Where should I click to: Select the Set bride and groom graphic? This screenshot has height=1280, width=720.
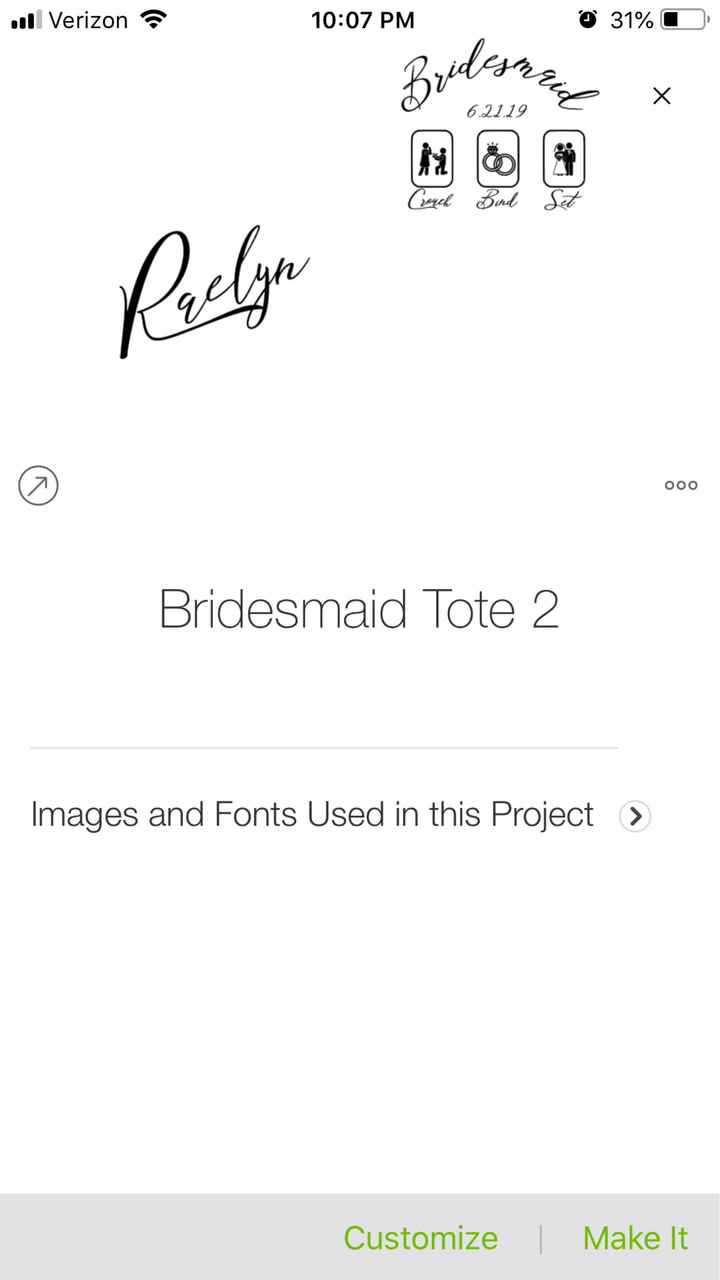click(x=562, y=160)
